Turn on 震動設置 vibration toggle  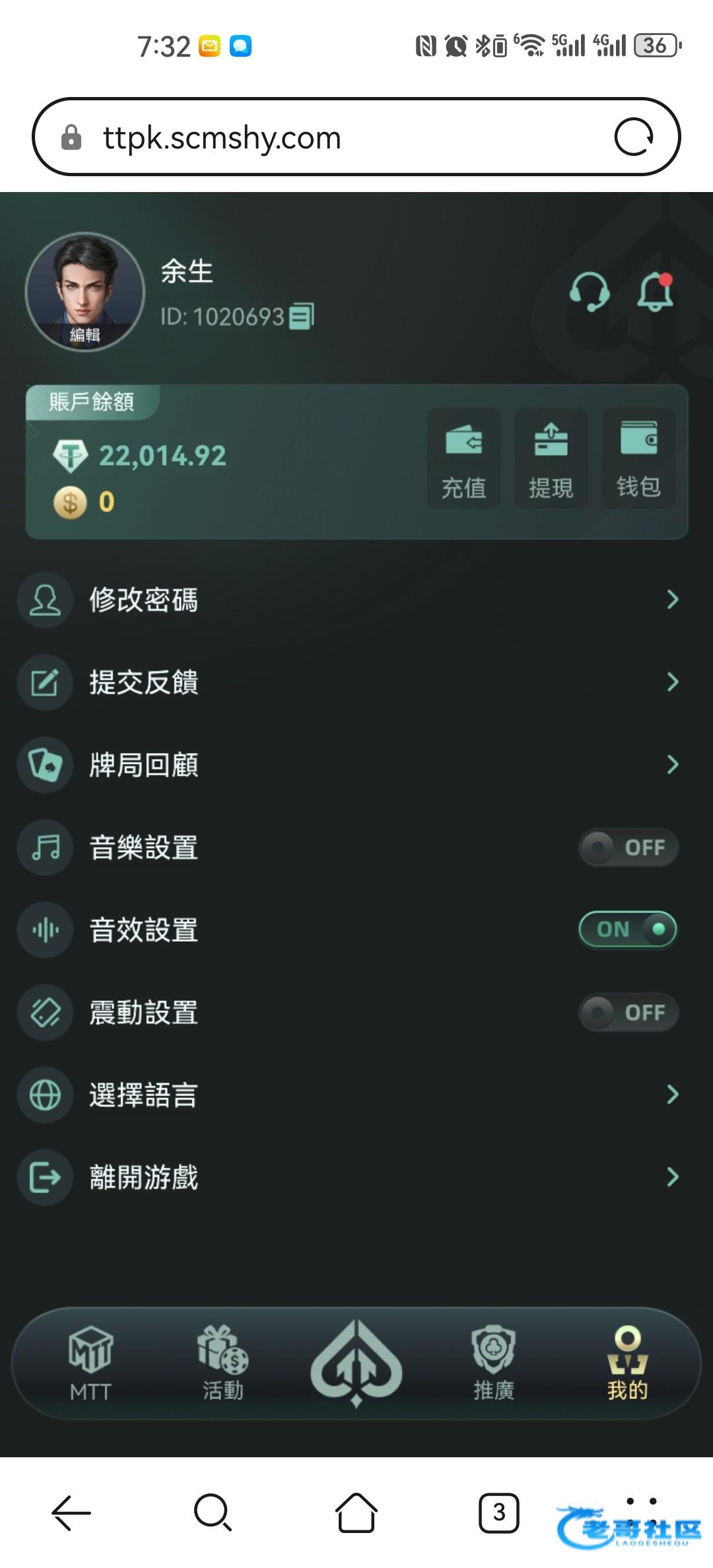click(x=628, y=1012)
